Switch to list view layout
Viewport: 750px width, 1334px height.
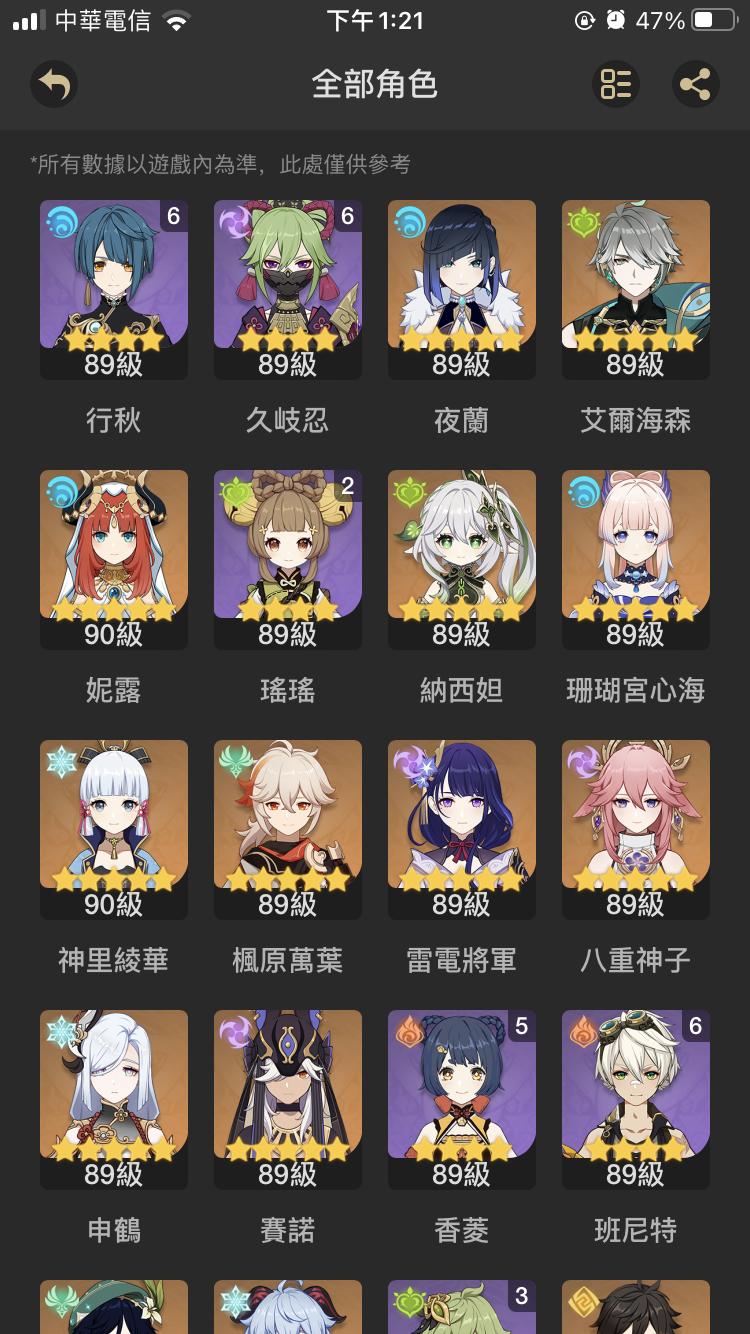616,84
